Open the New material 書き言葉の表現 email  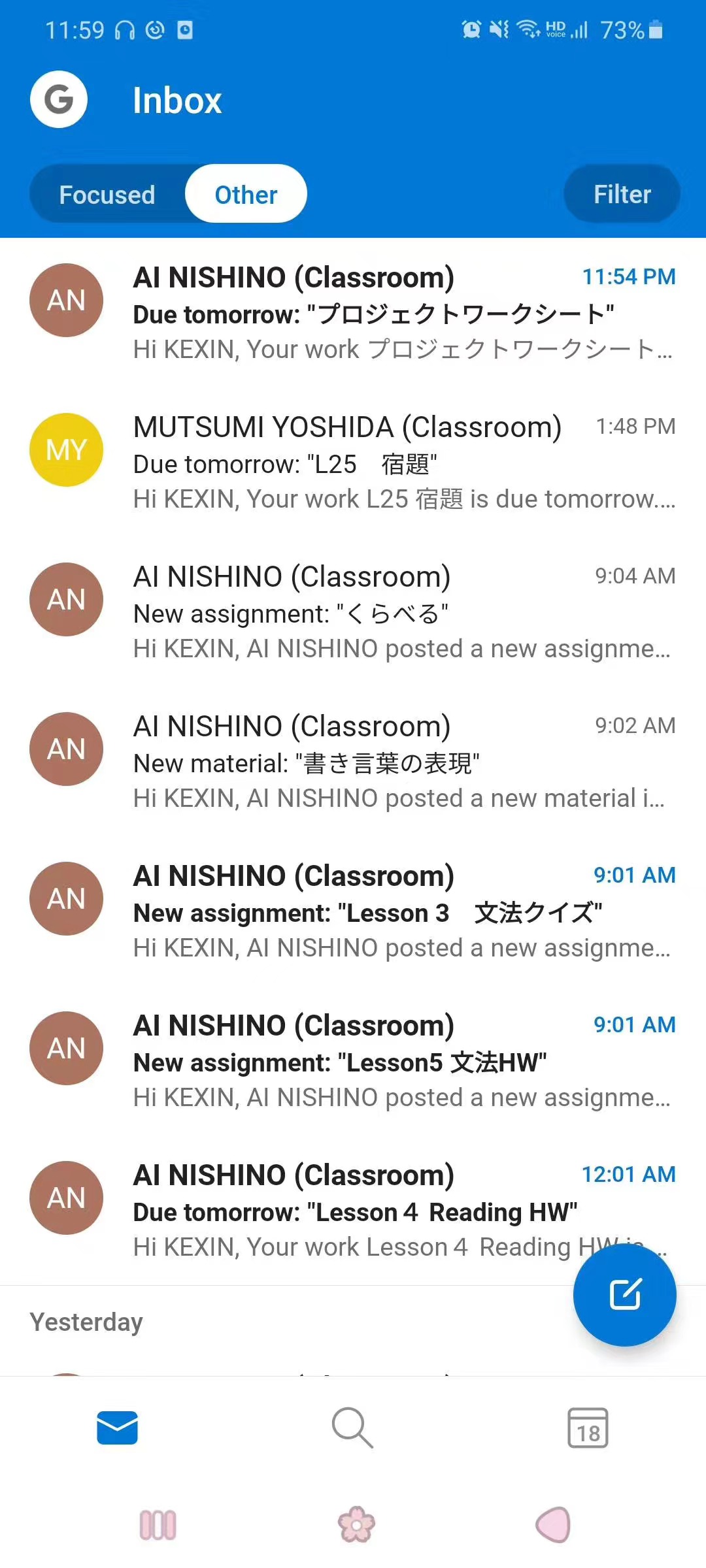[x=403, y=762]
